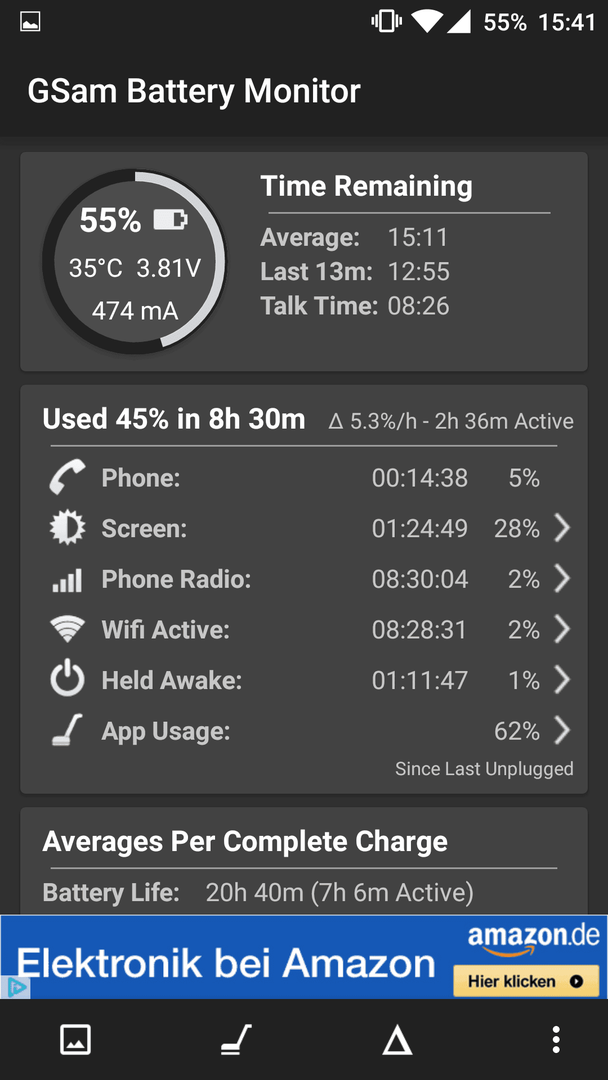The height and width of the screenshot is (1080, 608).
Task: Tap the delta triangle icon in bottom toolbar
Action: pos(397,1040)
